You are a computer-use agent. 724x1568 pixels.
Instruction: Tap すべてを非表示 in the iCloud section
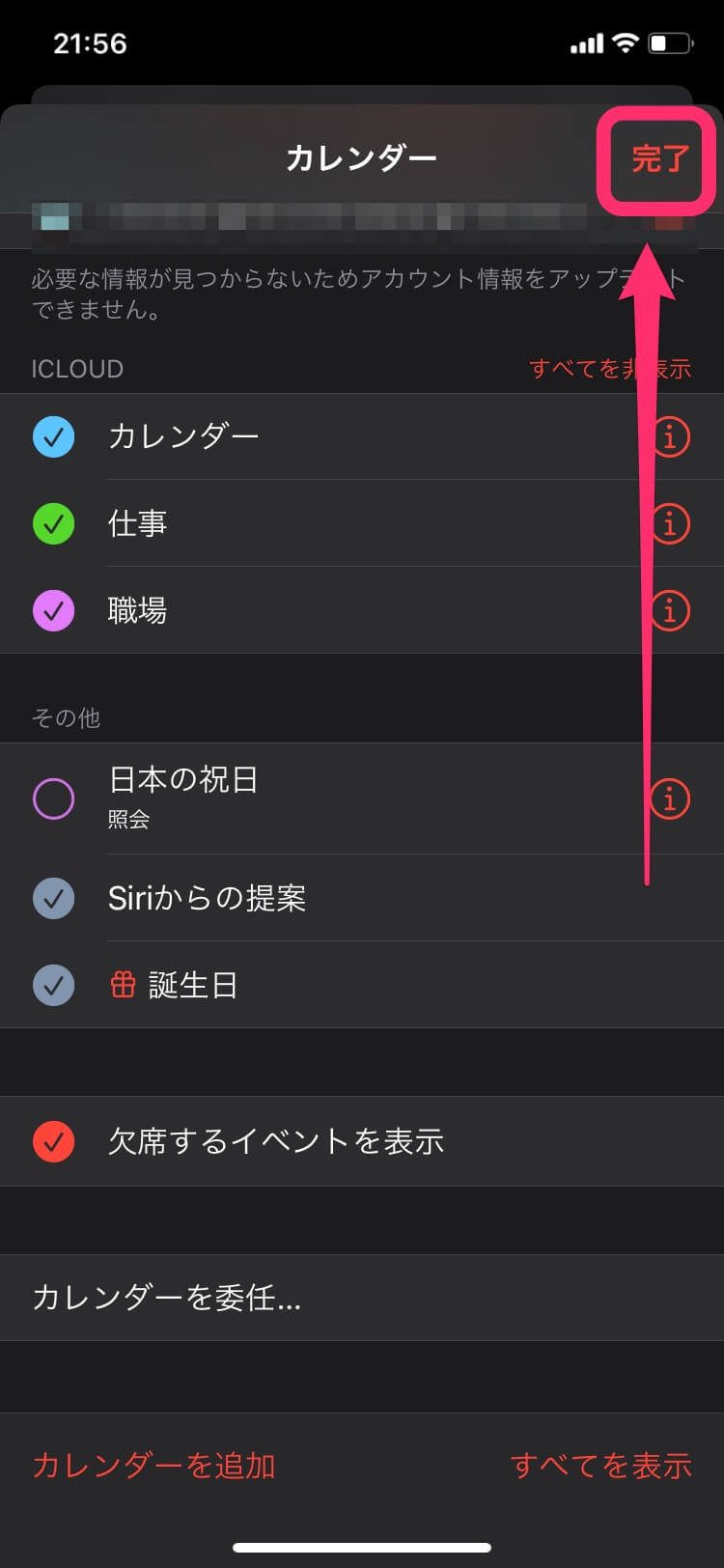click(609, 369)
